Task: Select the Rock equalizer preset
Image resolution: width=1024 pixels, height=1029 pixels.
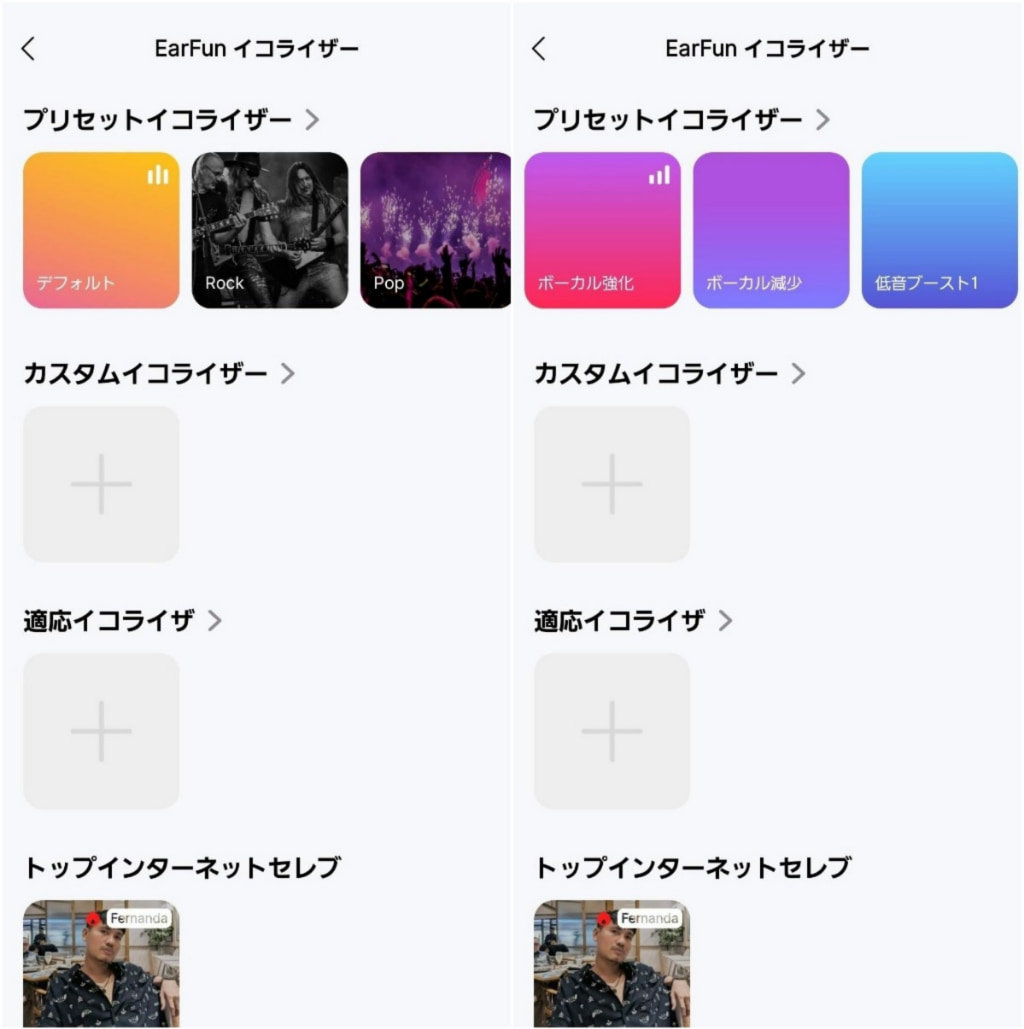Action: coord(270,230)
